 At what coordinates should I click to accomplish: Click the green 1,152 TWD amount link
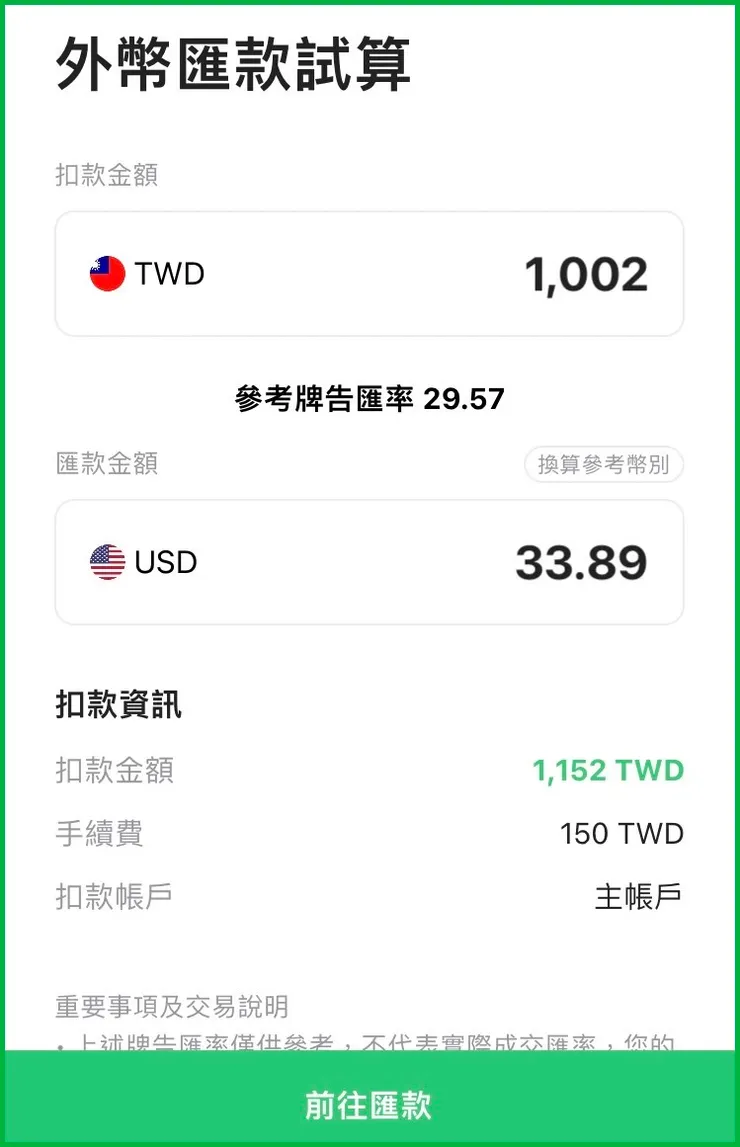click(608, 771)
